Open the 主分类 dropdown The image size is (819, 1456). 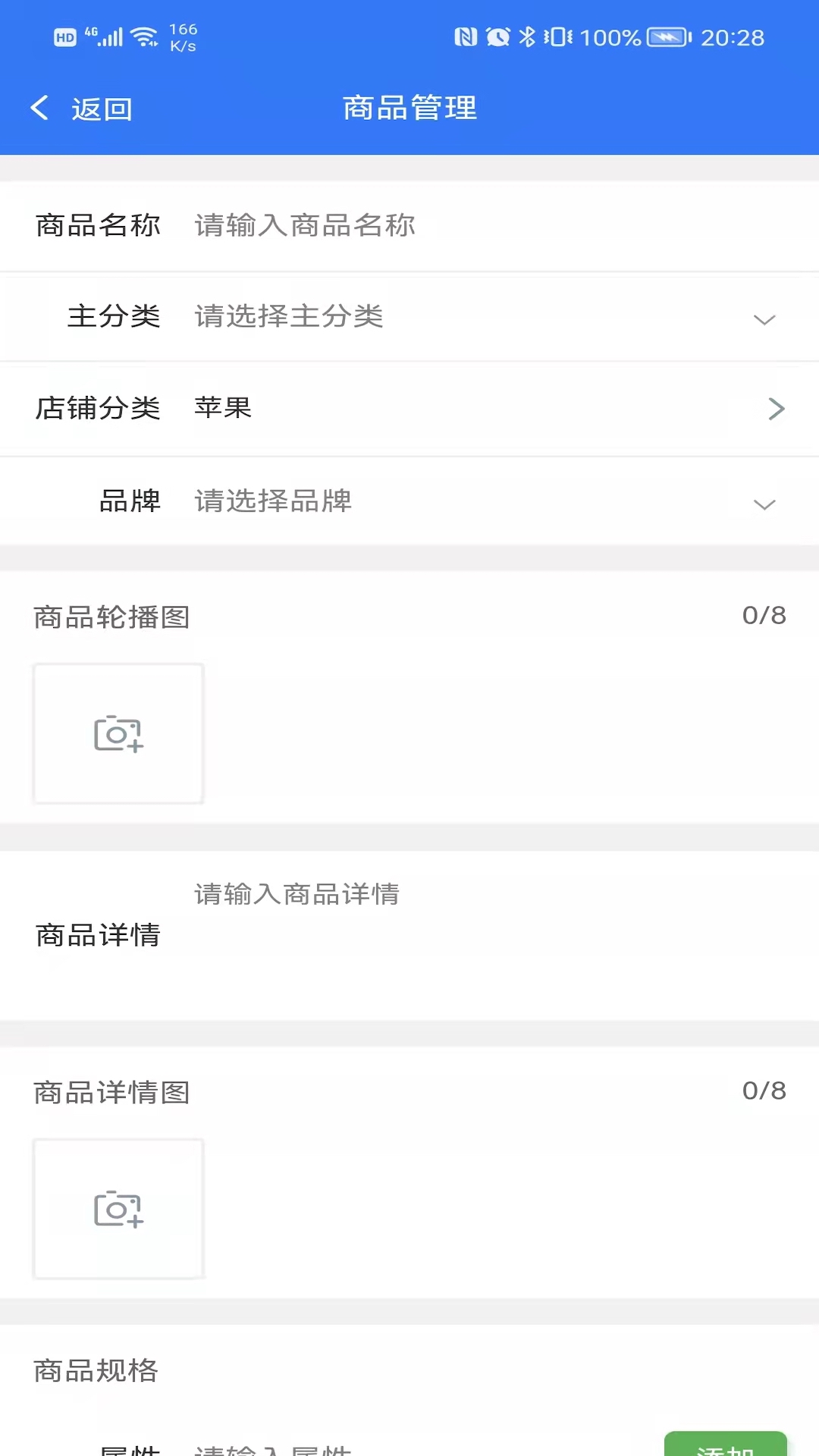point(764,318)
